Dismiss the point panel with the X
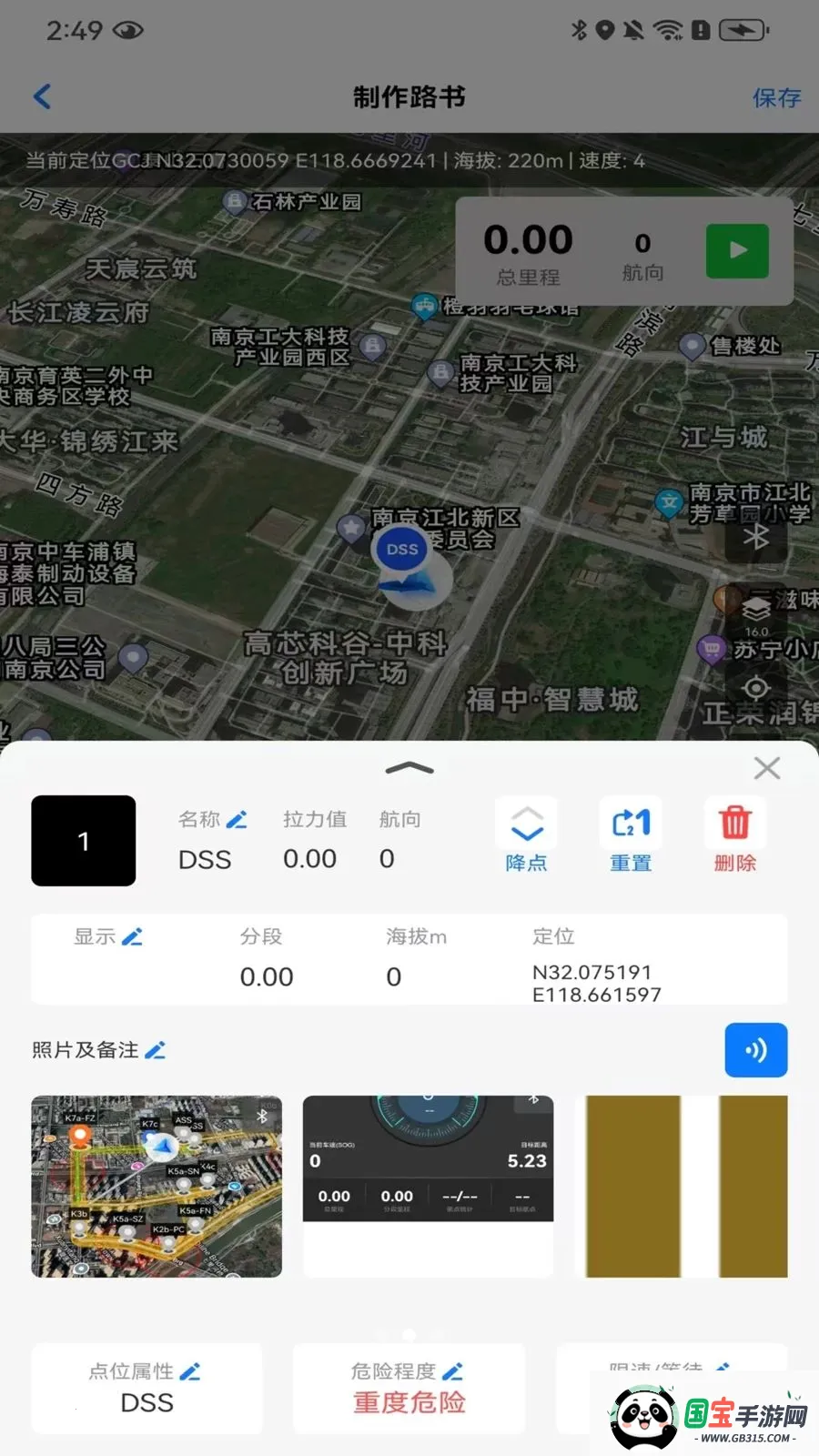The height and width of the screenshot is (1456, 819). coord(767,768)
